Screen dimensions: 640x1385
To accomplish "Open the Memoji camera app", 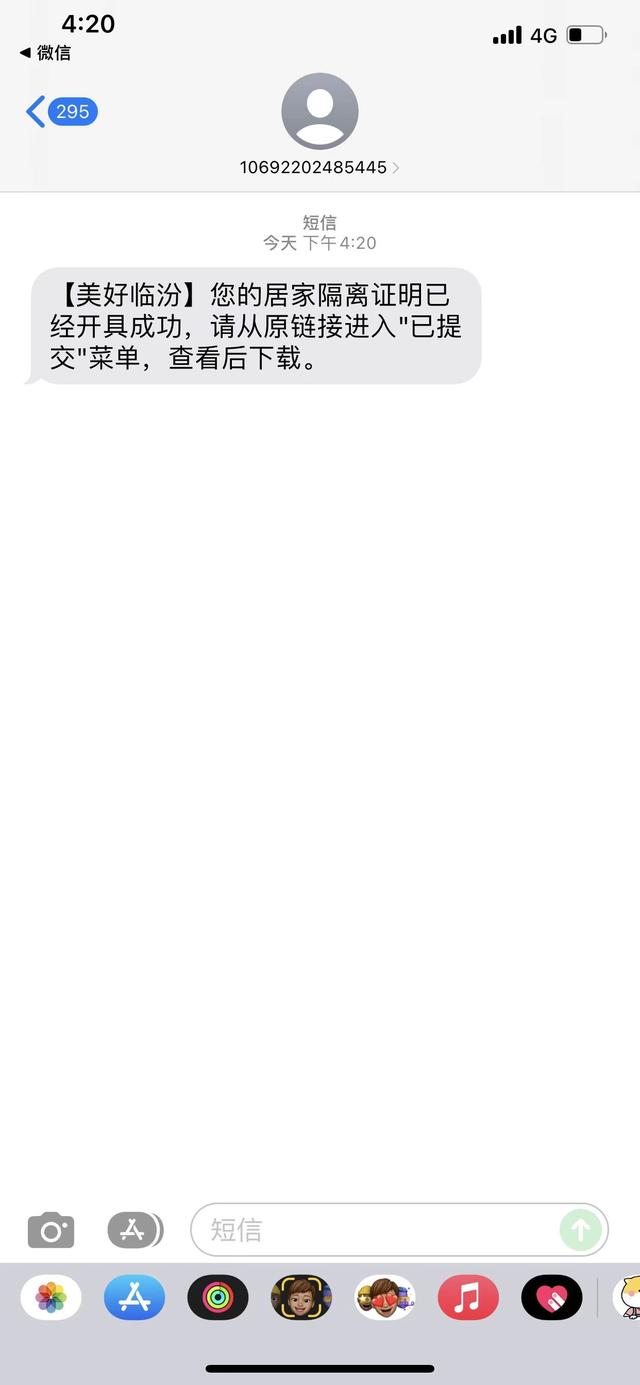I will (x=301, y=1298).
